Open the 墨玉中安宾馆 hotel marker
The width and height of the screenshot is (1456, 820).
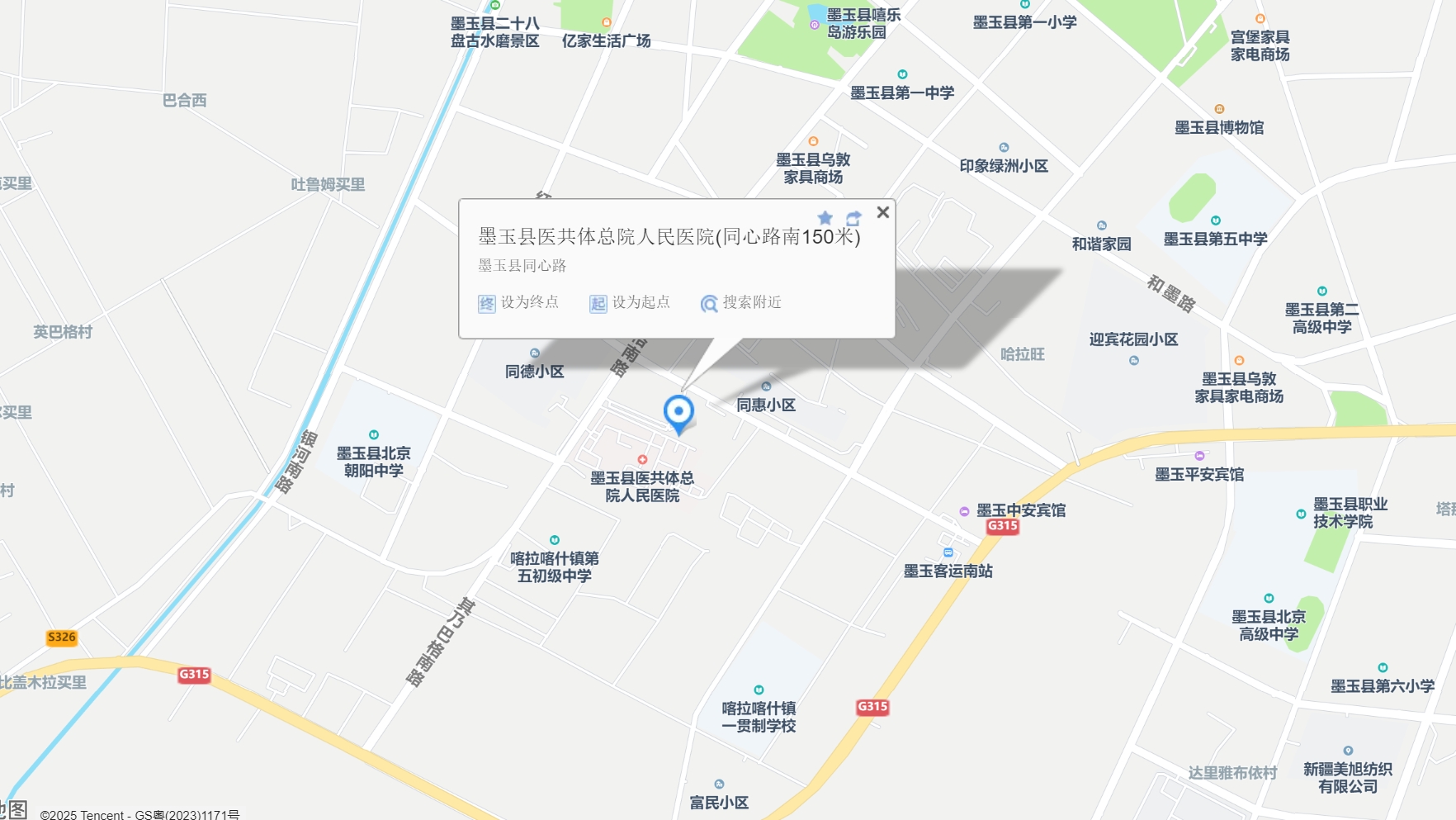[964, 512]
